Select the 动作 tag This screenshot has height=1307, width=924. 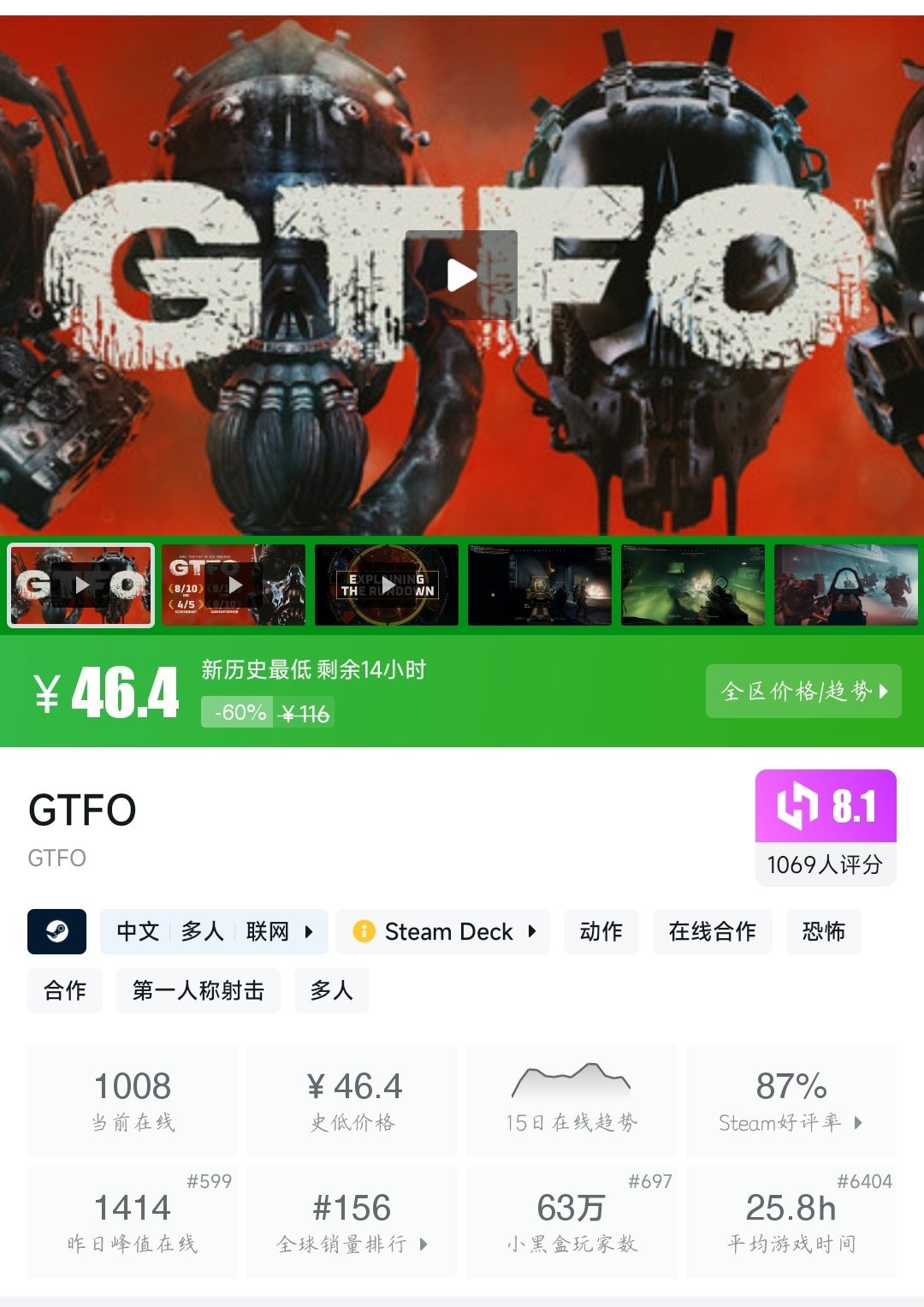point(601,931)
